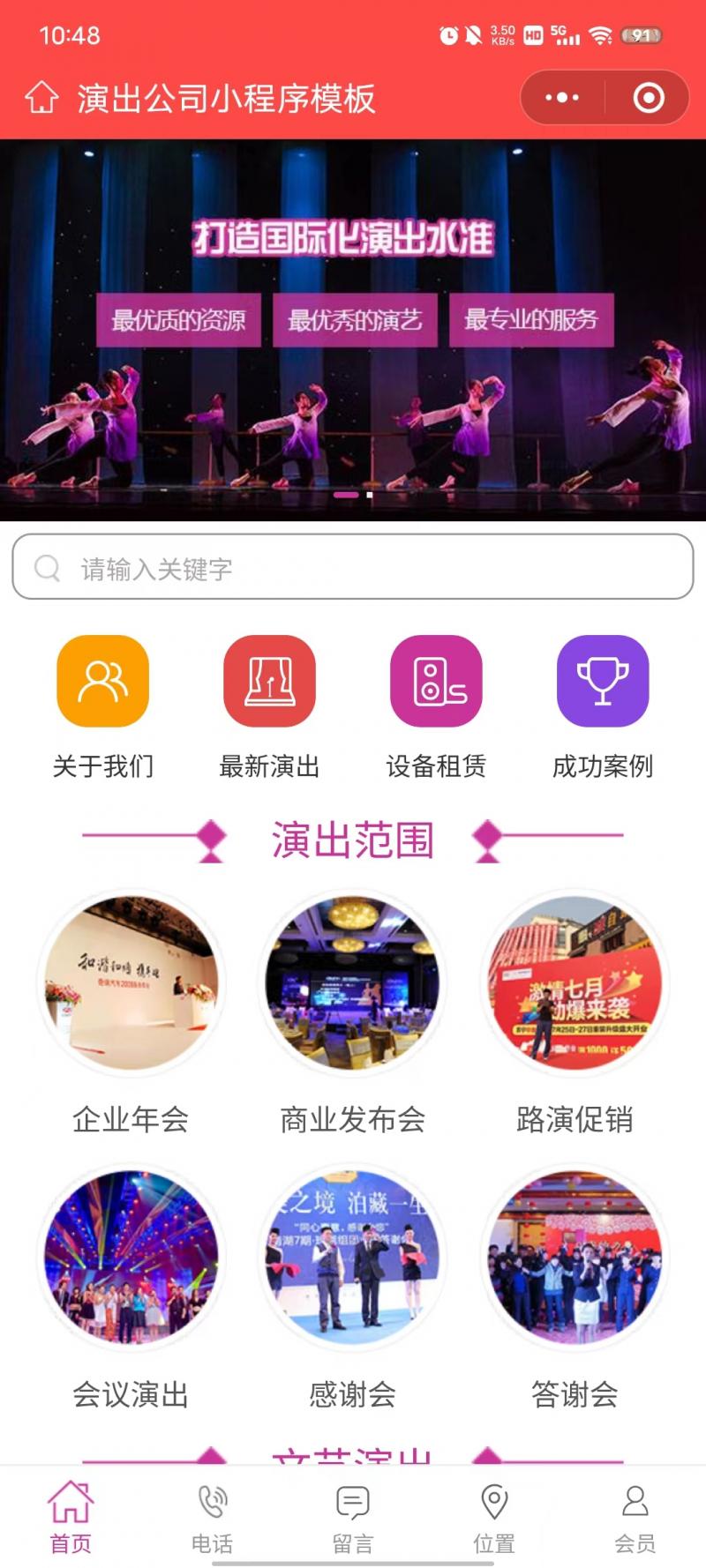706x1568 pixels.
Task: Go to the 会员 tab
Action: pos(635,1517)
